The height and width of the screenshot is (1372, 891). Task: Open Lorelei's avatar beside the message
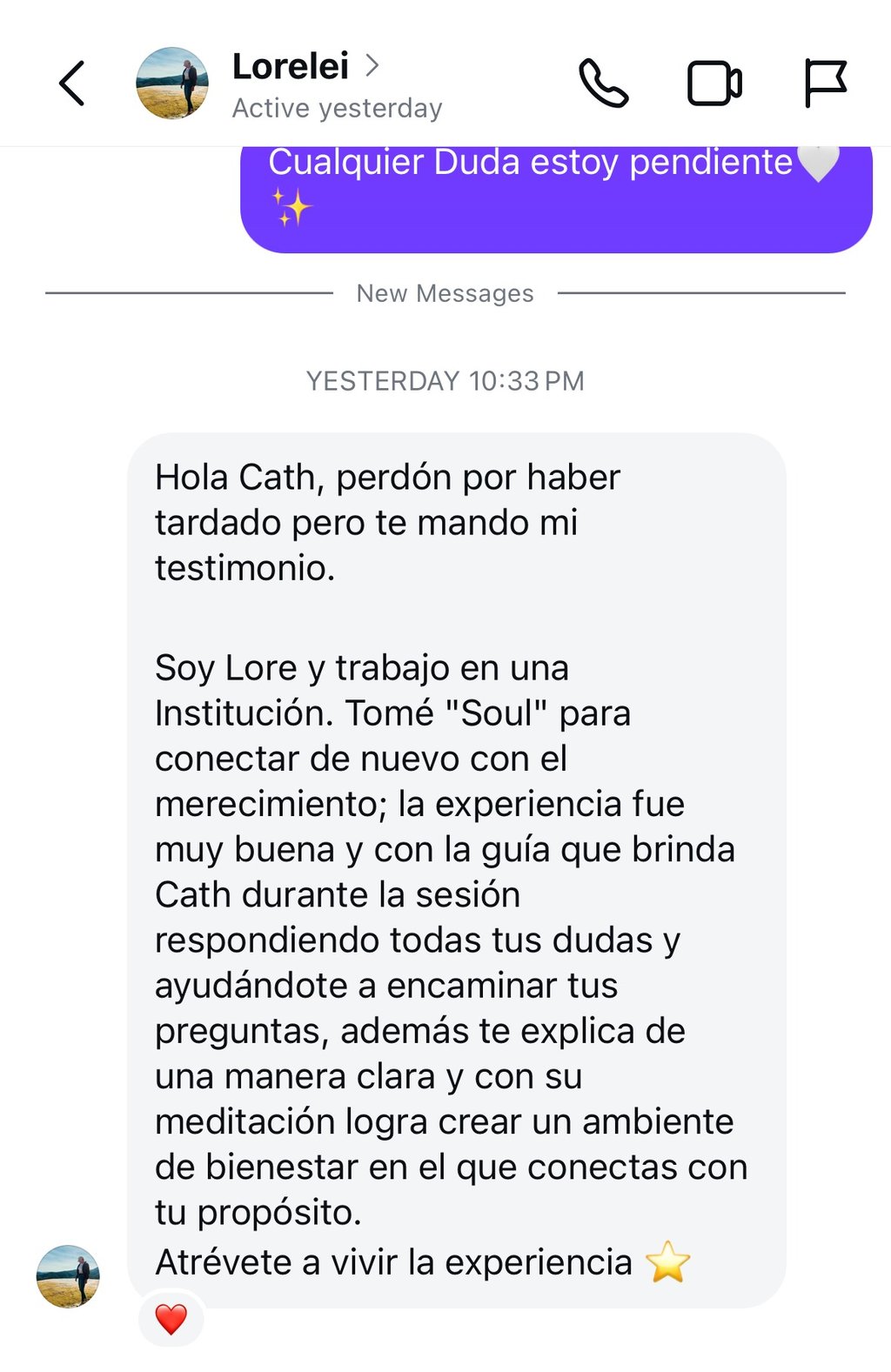click(68, 1276)
